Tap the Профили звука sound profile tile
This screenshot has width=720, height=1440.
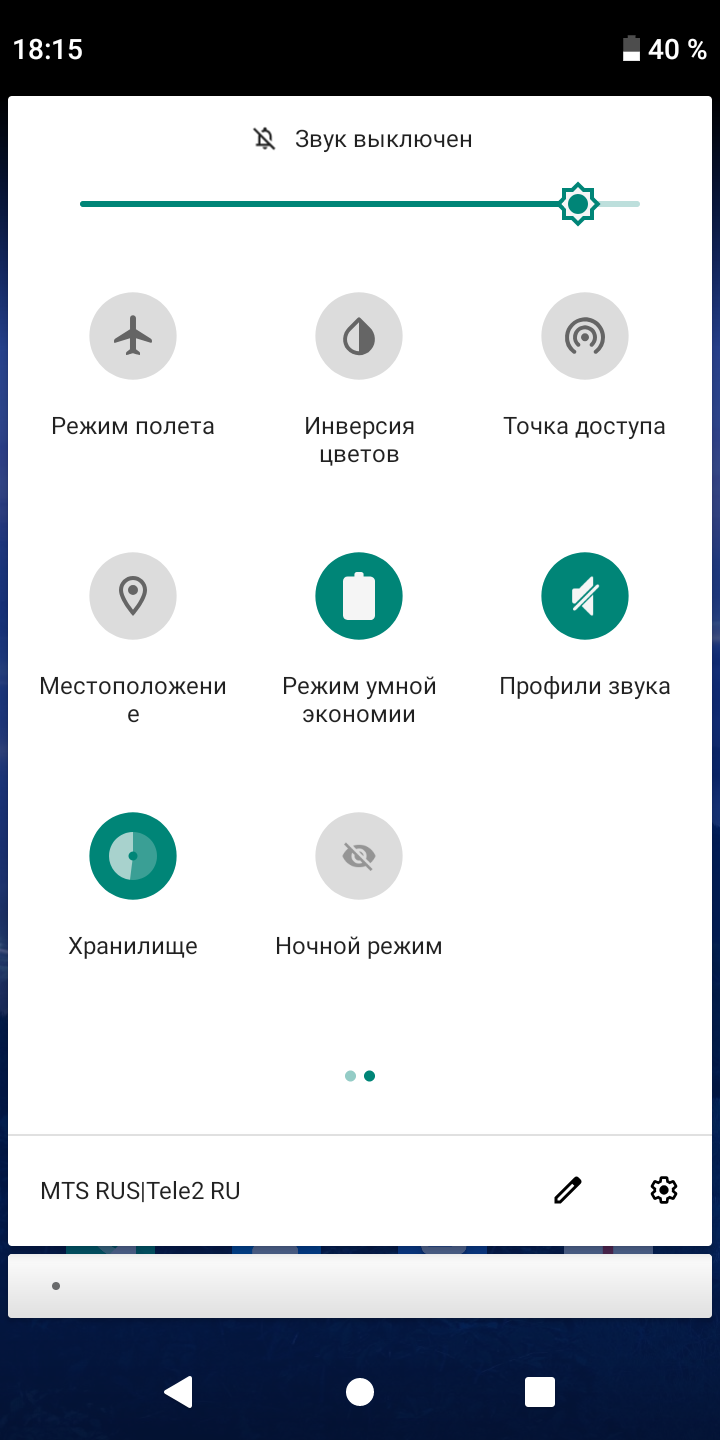pos(585,596)
